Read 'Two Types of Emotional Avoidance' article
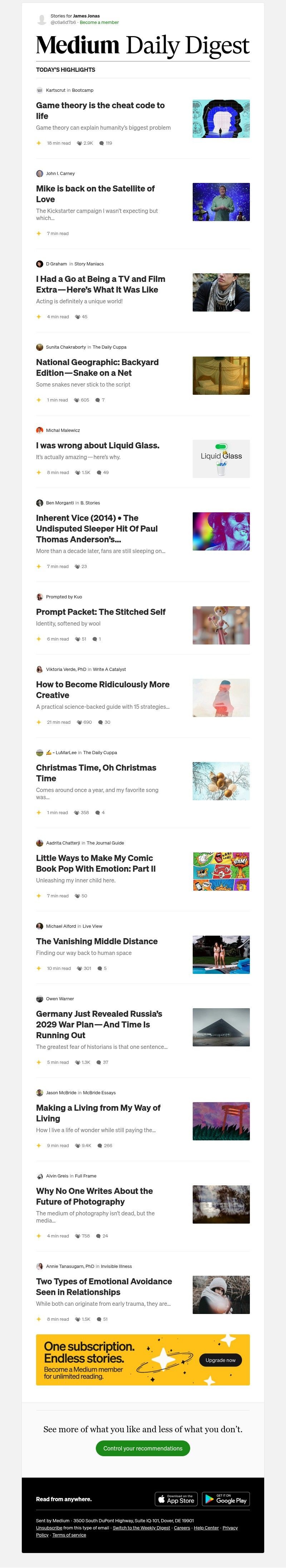286x1568 pixels. [x=103, y=1287]
